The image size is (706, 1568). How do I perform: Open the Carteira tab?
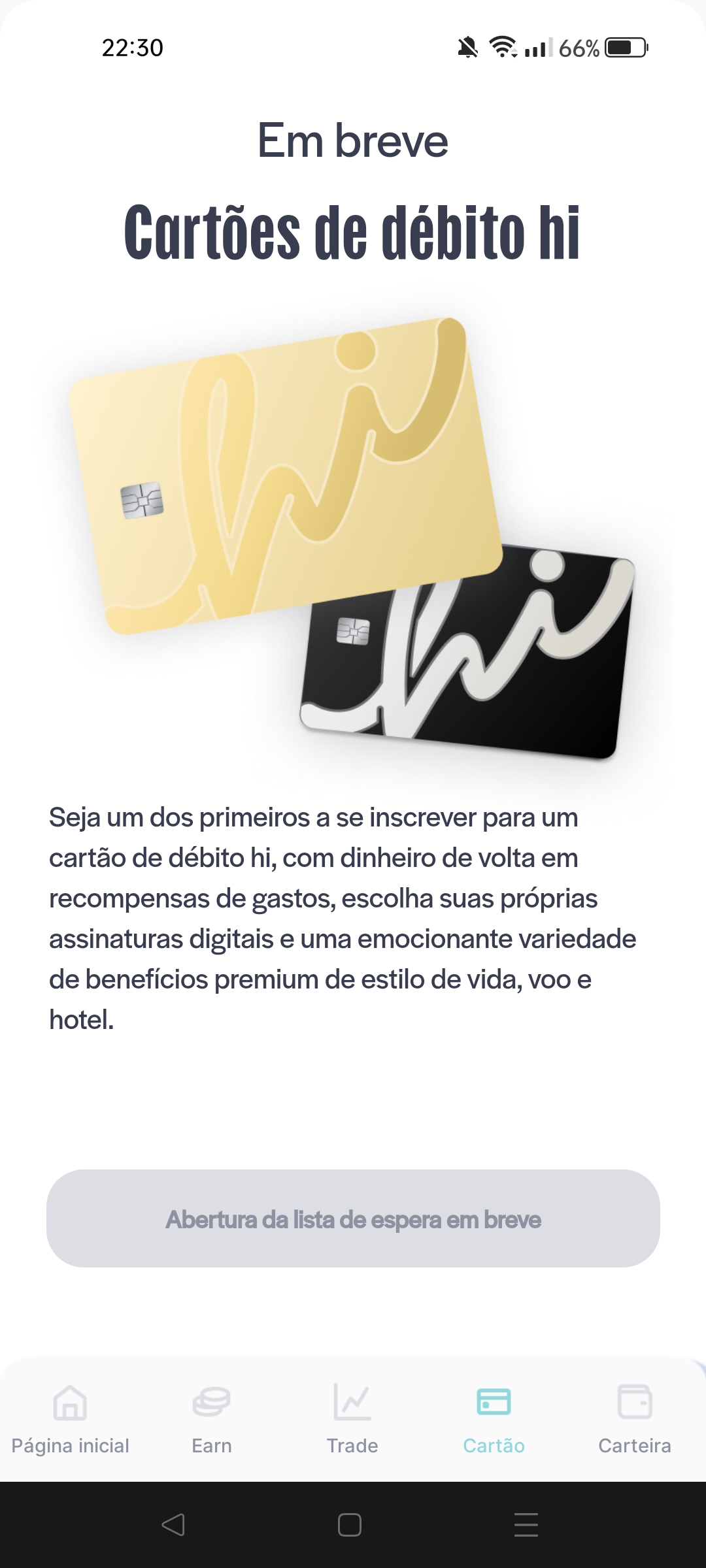point(634,1418)
